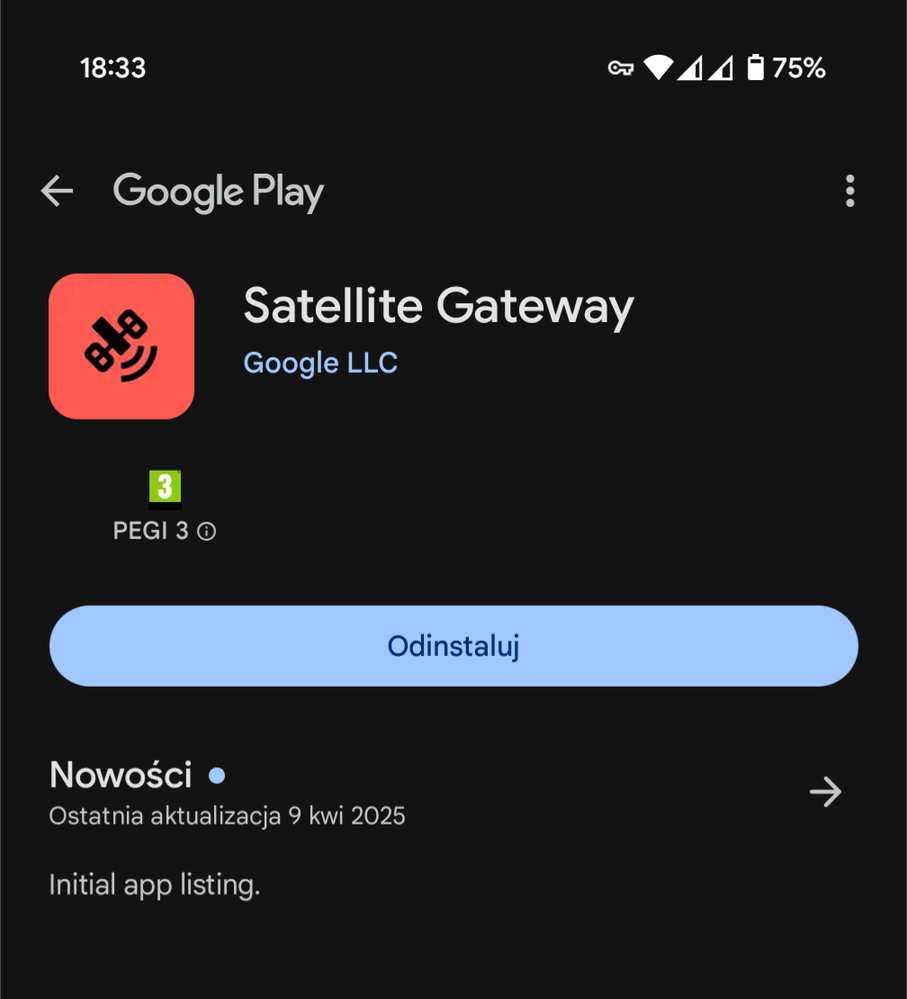Tap the Google Play title text
The image size is (907, 999).
[x=218, y=191]
